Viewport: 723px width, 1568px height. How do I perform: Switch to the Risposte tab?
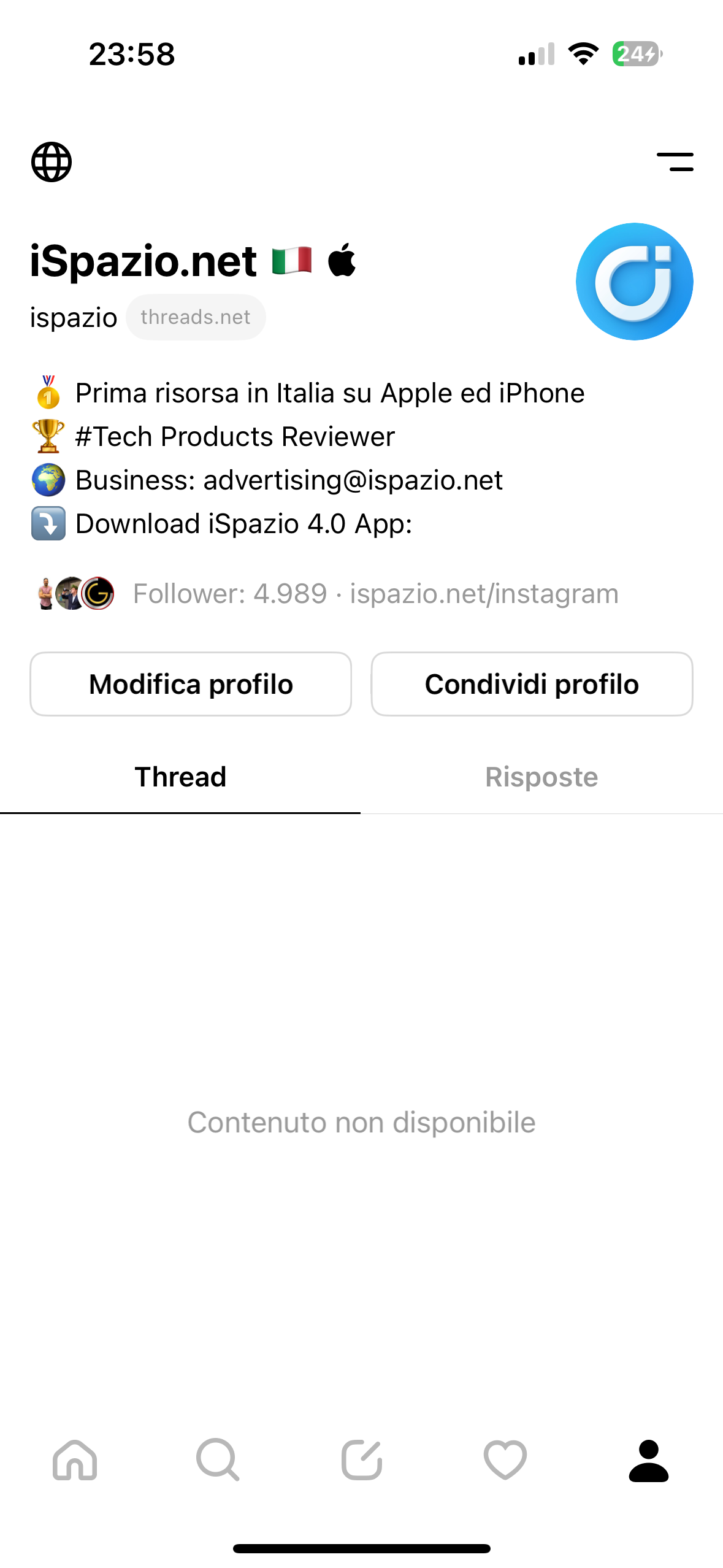541,777
